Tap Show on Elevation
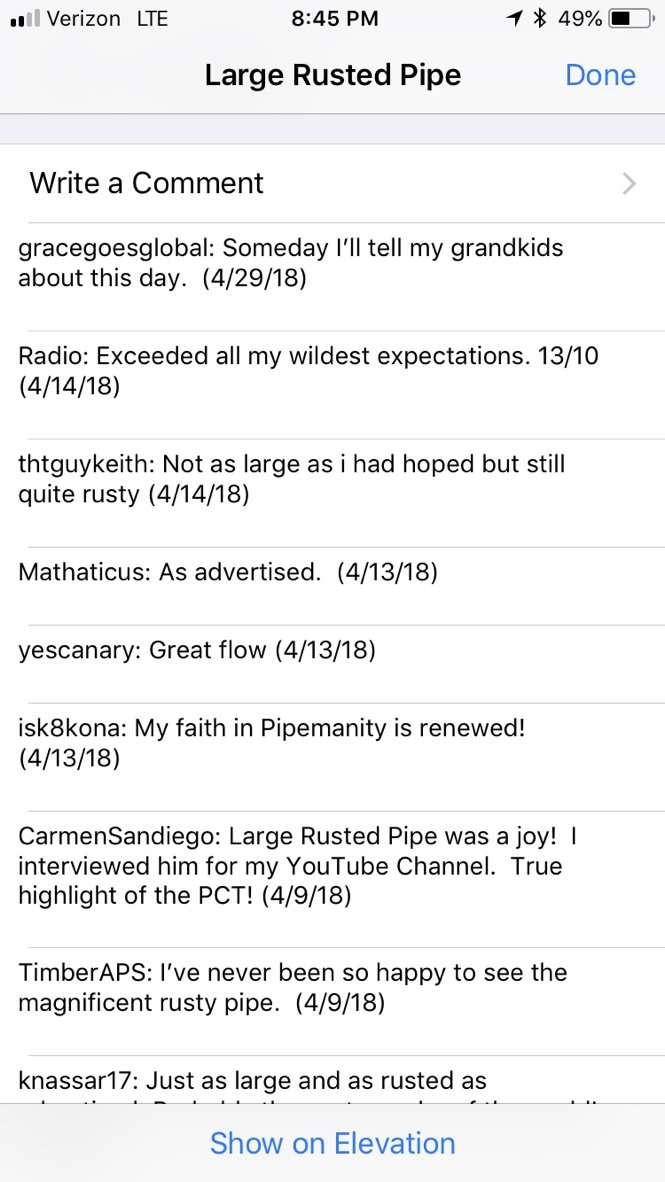665x1182 pixels. 332,1143
